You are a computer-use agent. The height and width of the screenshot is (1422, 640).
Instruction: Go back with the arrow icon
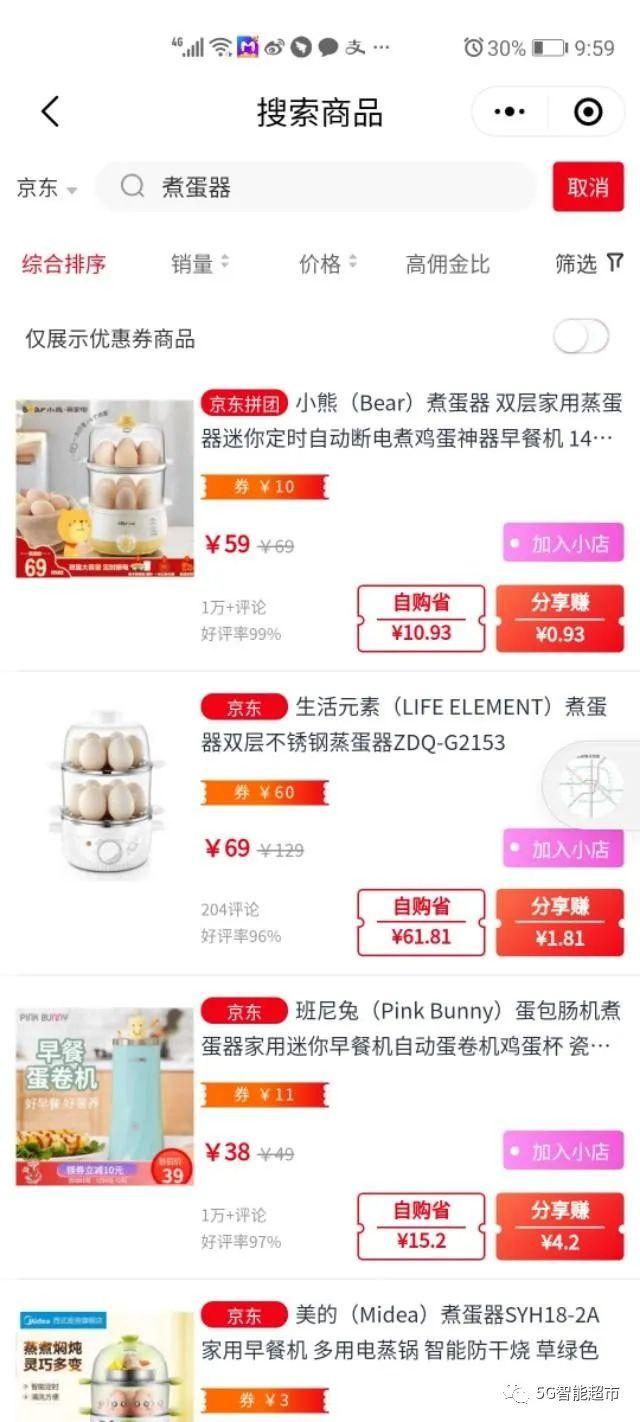click(50, 112)
